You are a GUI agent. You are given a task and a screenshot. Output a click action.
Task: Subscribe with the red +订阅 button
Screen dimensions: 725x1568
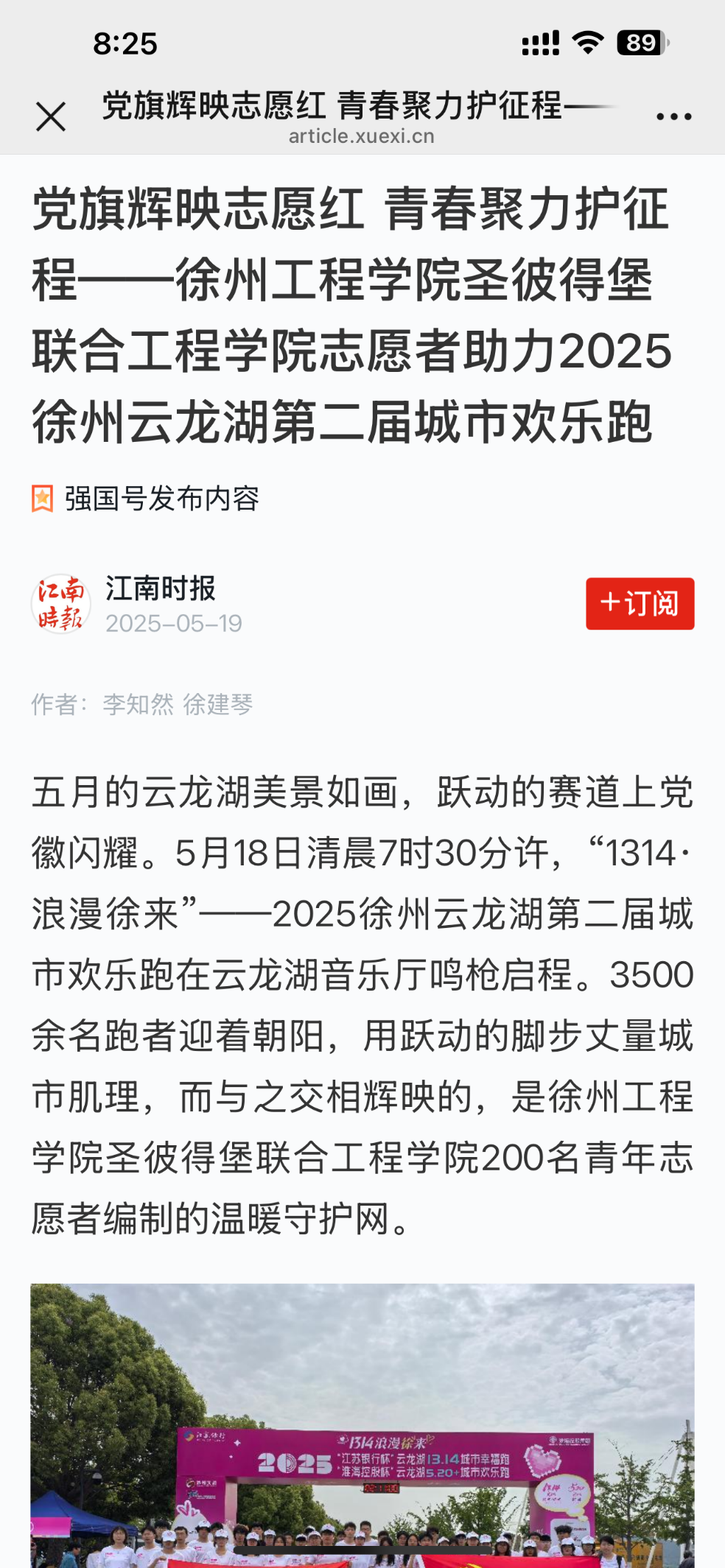pos(640,603)
